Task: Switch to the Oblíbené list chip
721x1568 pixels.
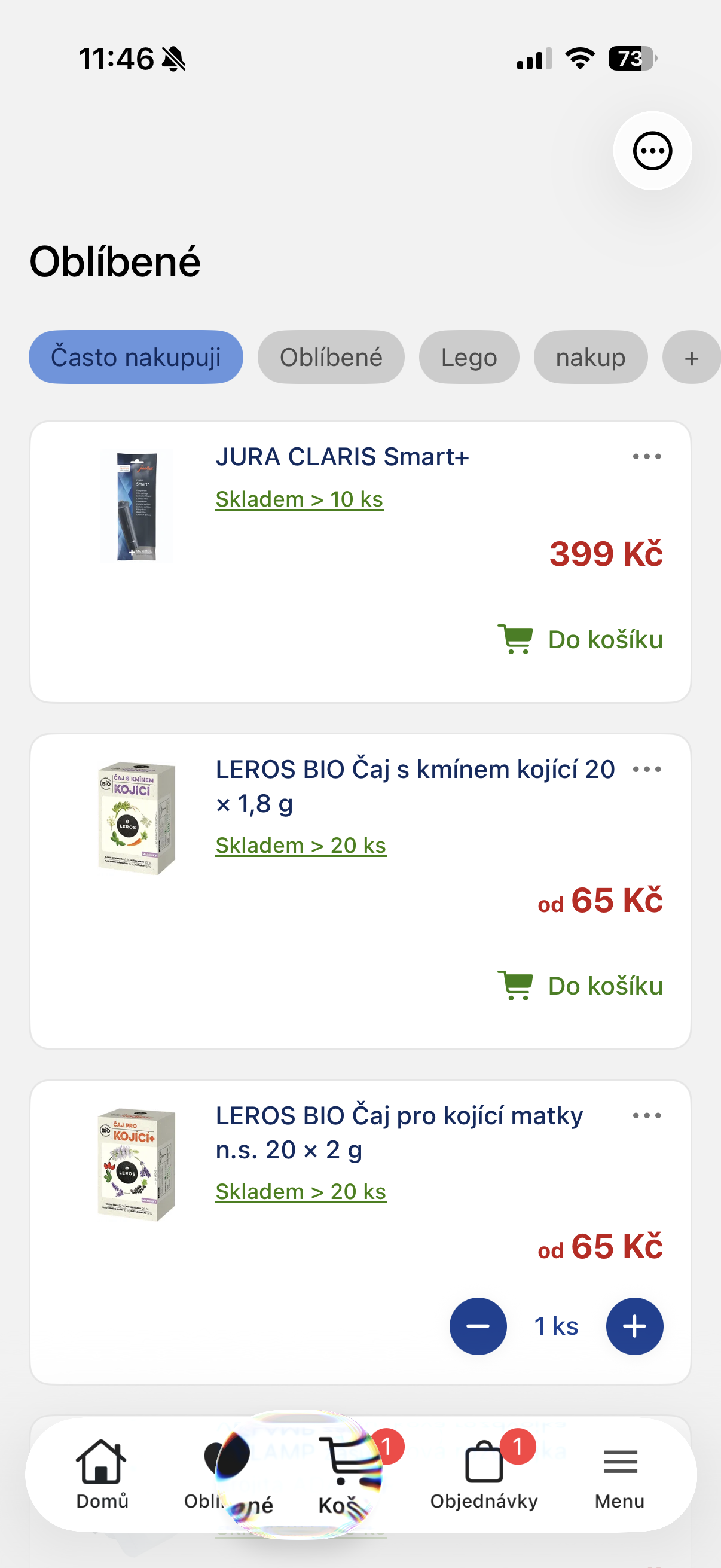Action: click(331, 357)
